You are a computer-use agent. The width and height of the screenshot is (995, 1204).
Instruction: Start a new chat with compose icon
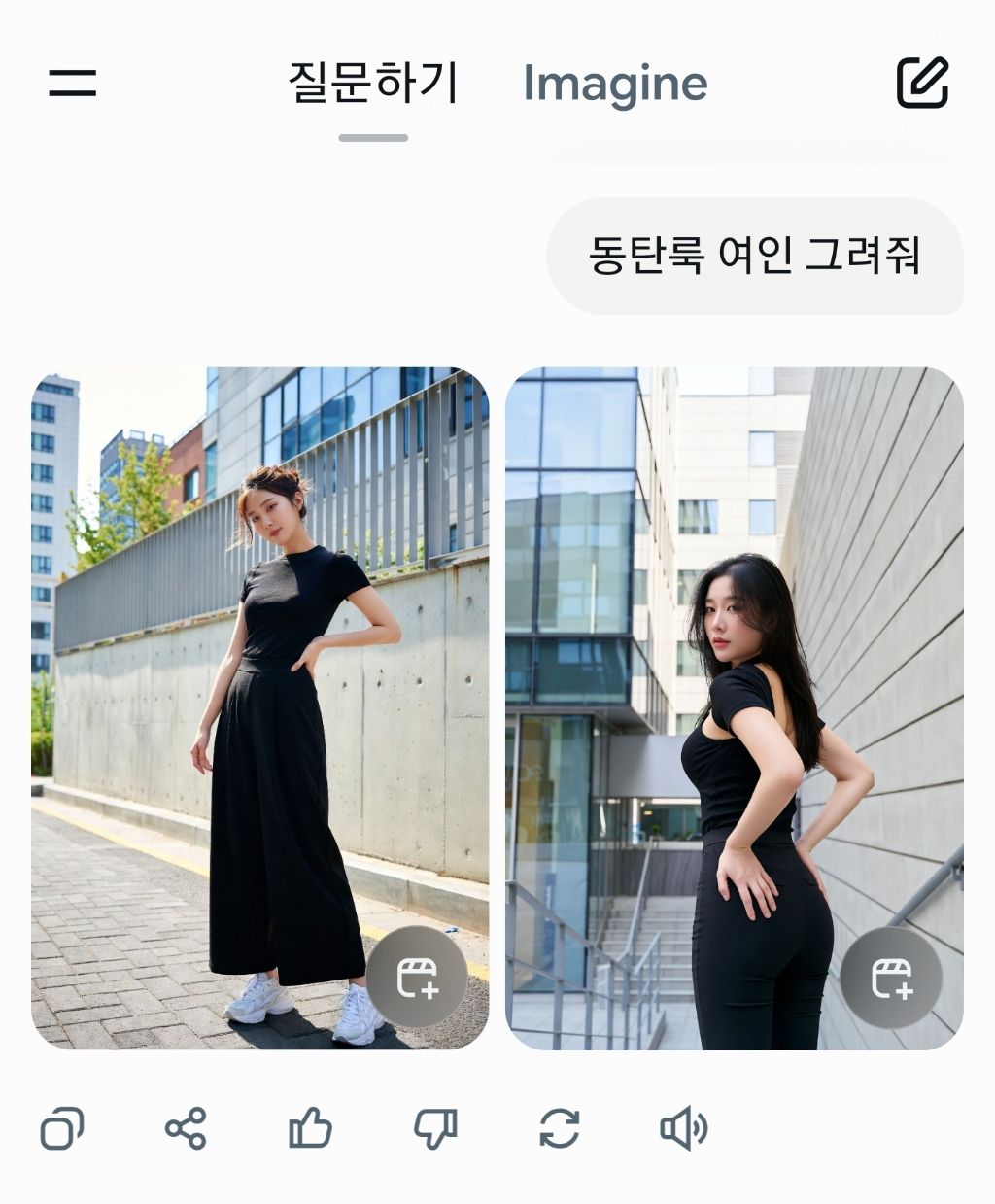tap(921, 83)
